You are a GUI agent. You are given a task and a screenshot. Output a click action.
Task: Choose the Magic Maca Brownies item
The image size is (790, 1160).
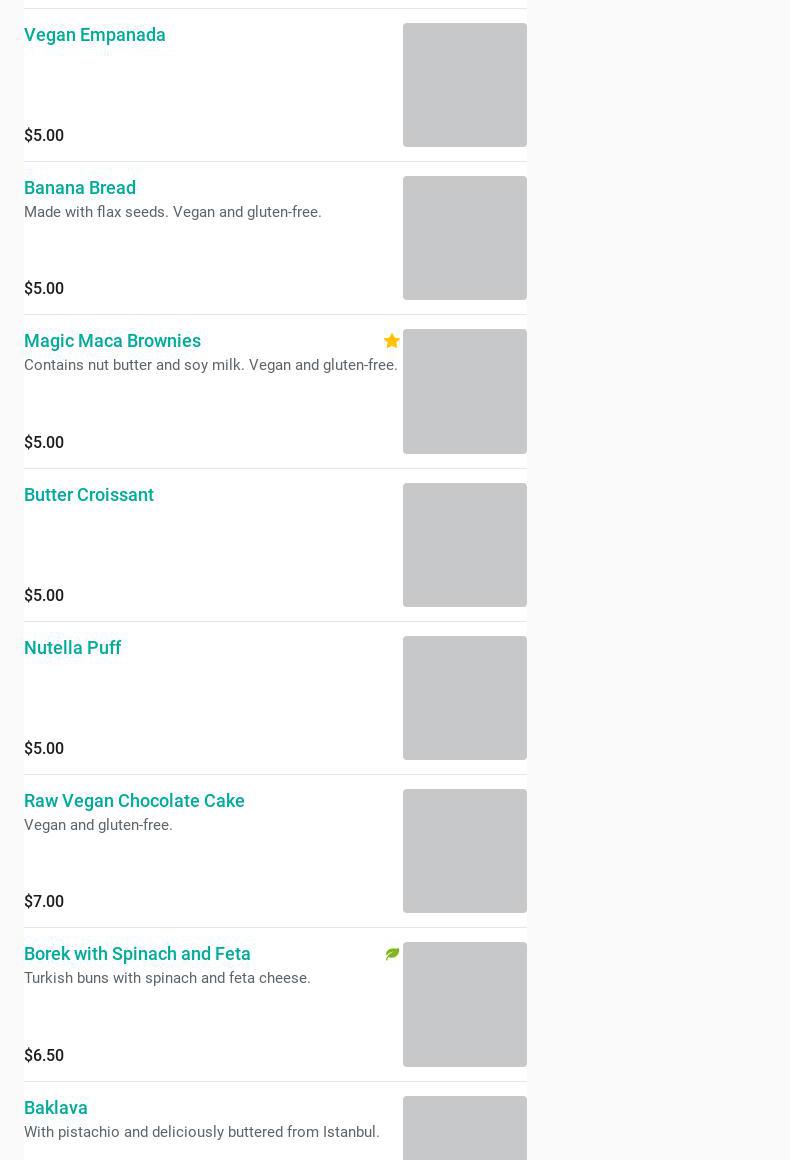[x=112, y=341]
